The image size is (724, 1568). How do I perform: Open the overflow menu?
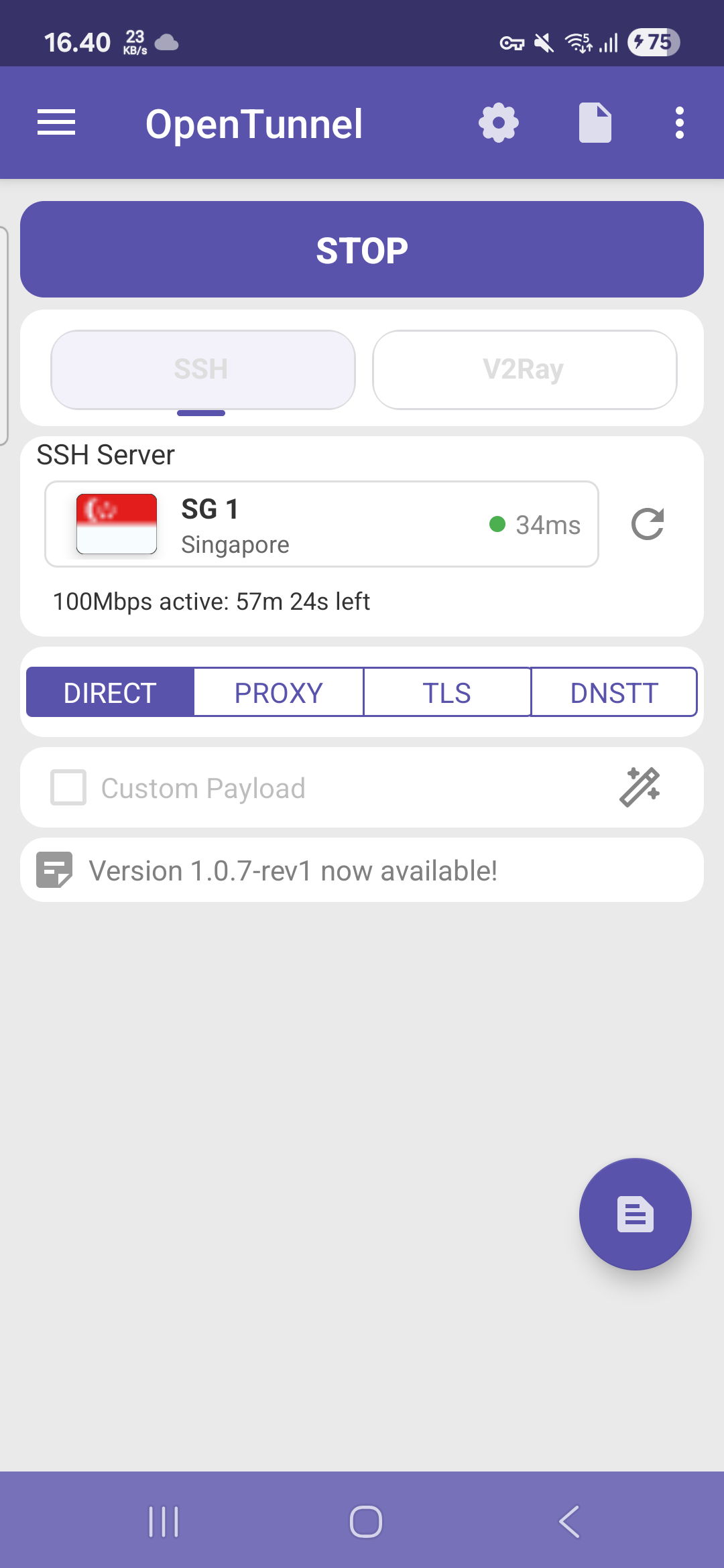click(x=680, y=123)
